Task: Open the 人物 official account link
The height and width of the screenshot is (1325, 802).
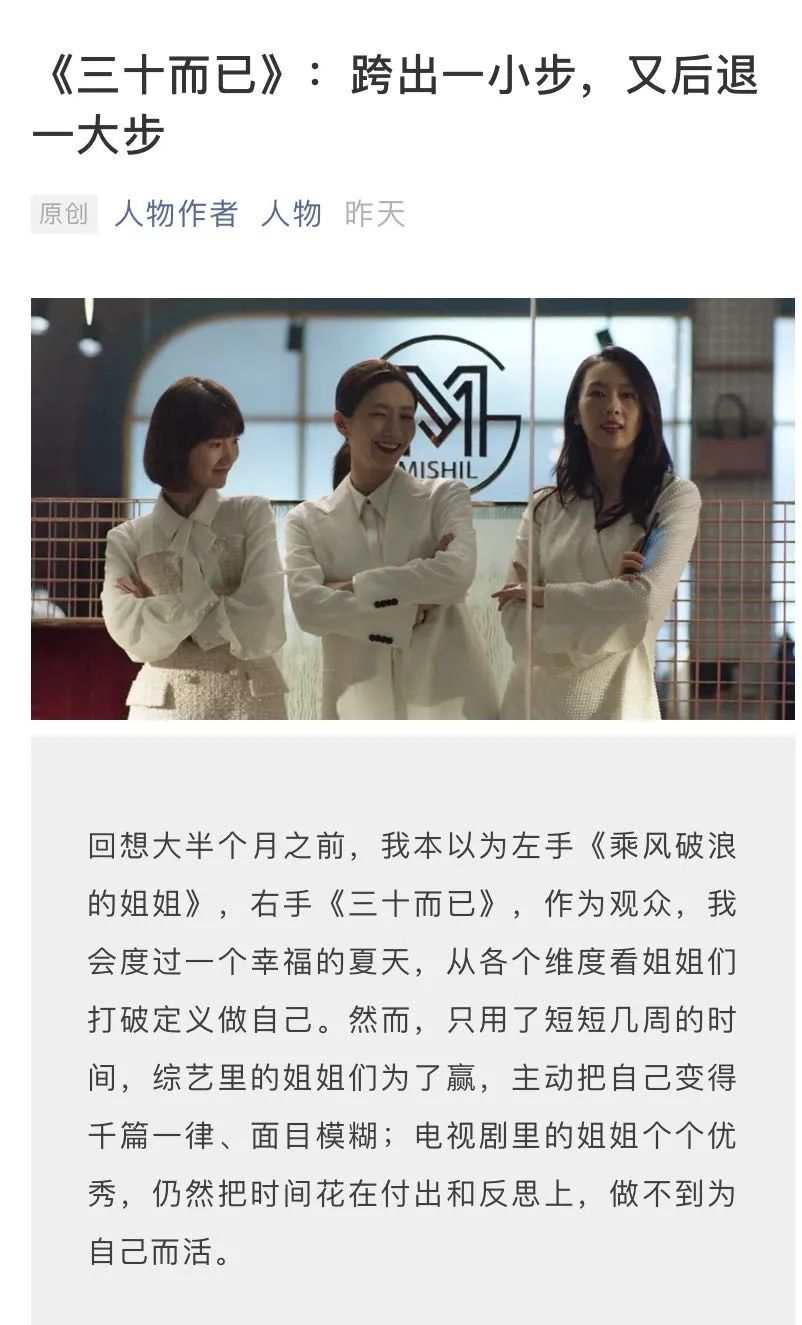Action: [x=291, y=214]
